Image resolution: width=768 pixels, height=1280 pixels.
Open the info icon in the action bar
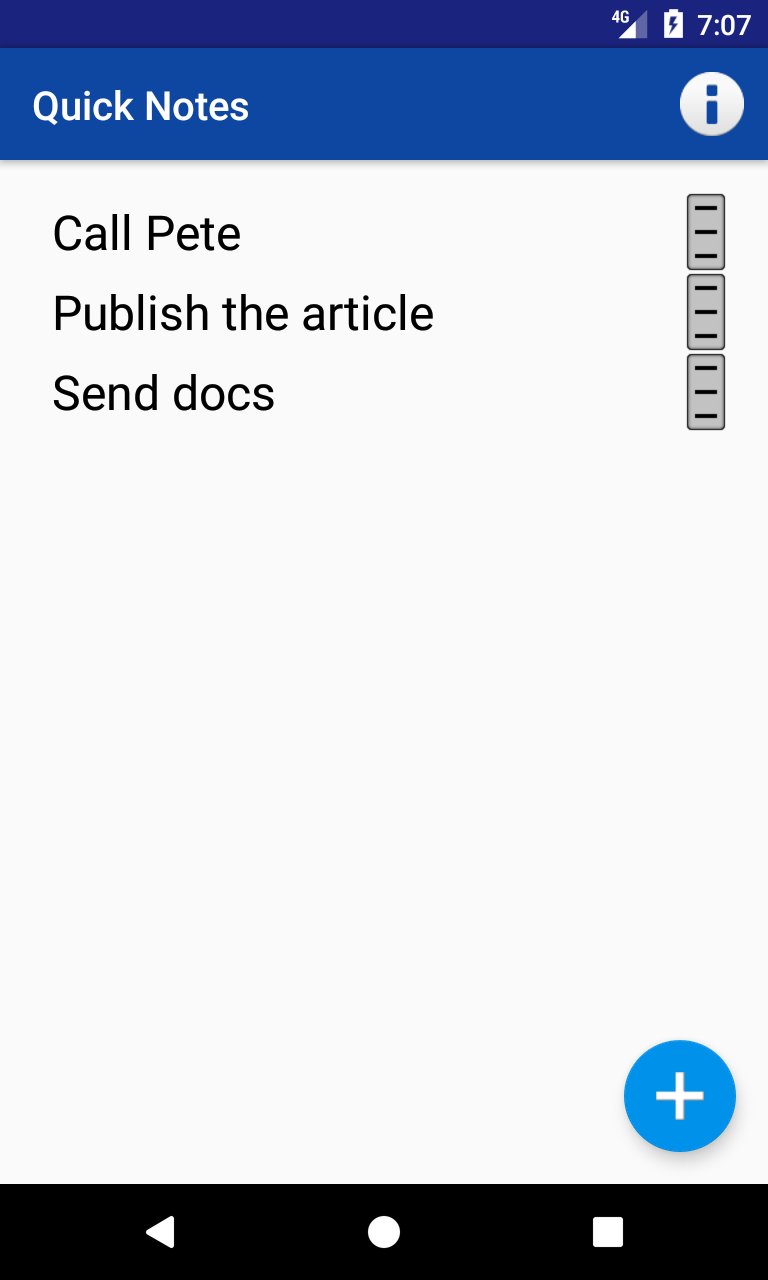(711, 103)
